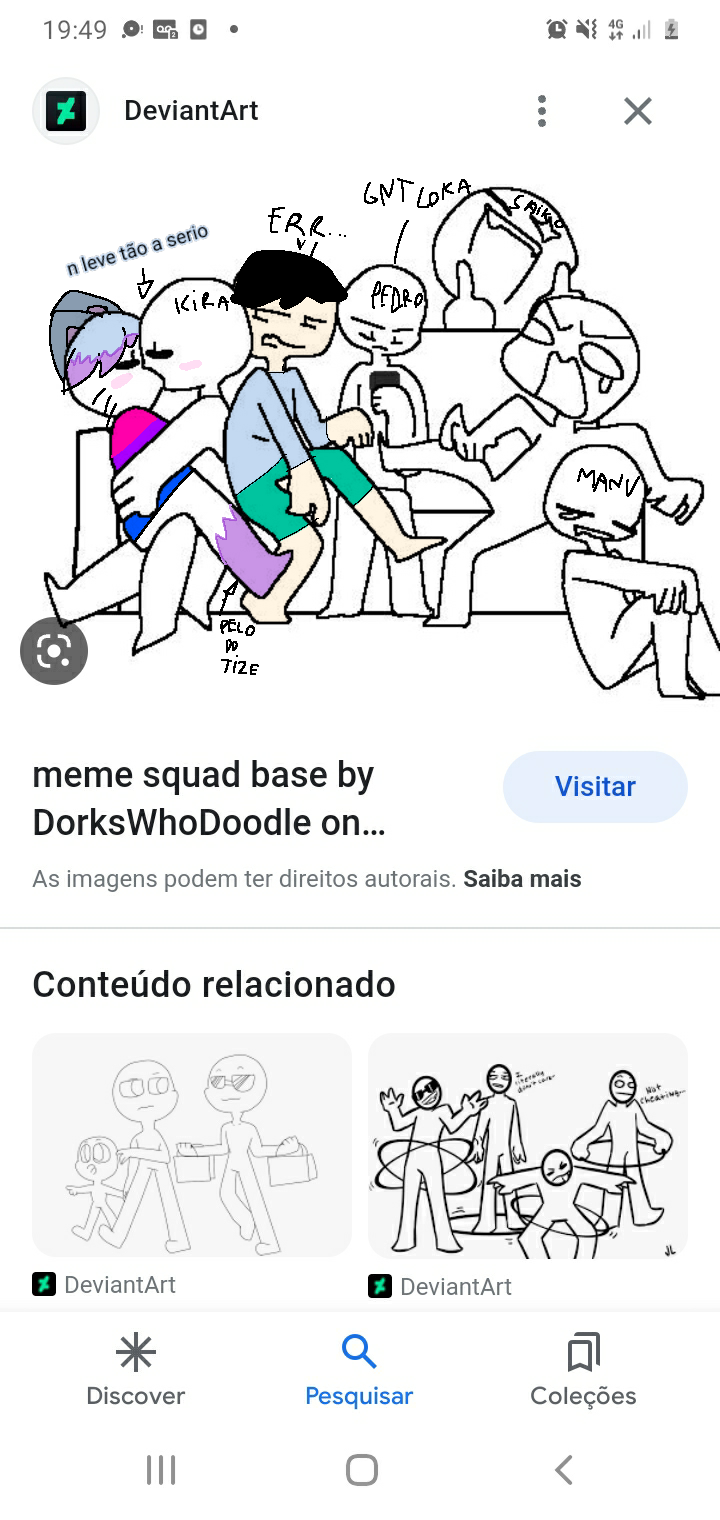Open the spinning hula hoop base thumbnail
720x1520 pixels.
tap(527, 1145)
